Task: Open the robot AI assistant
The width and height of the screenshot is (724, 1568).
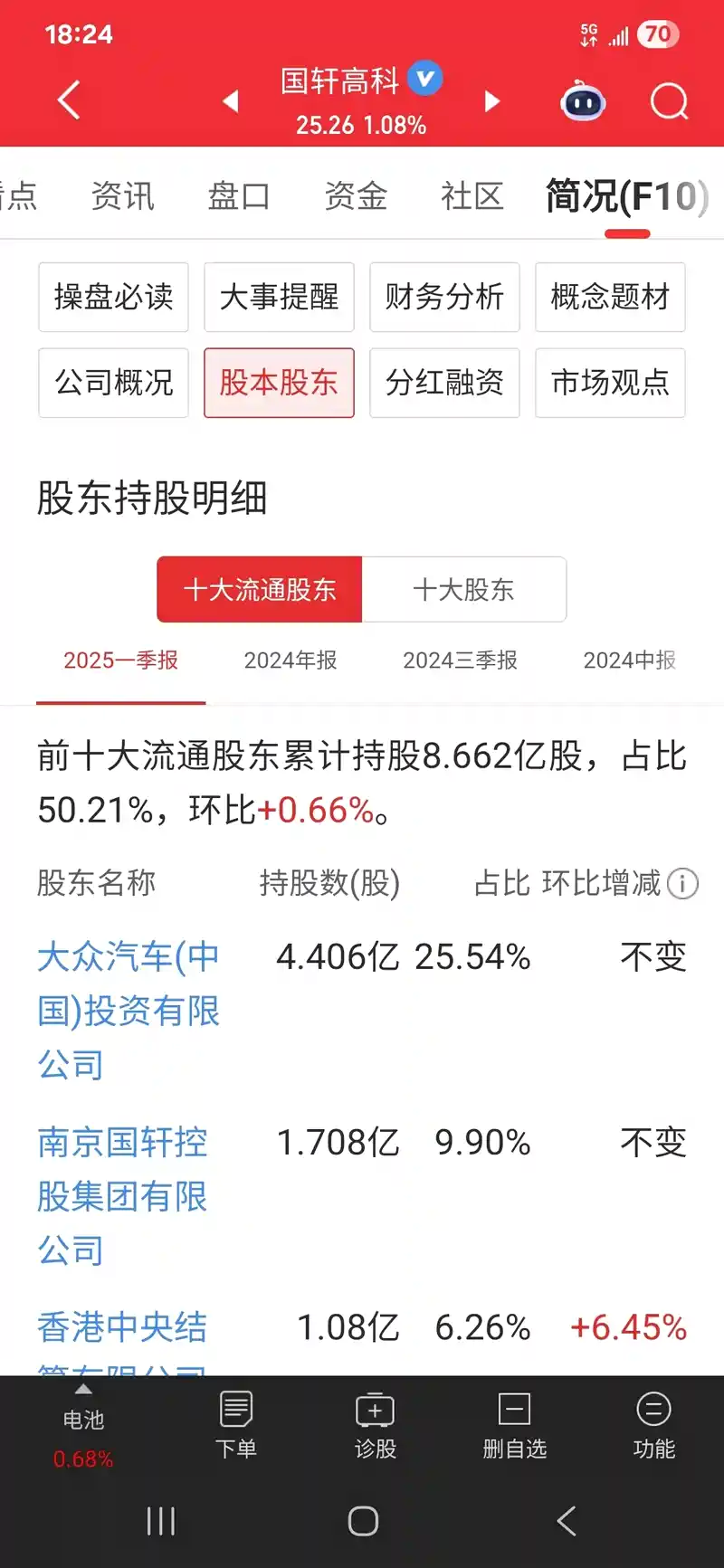Action: (x=583, y=101)
